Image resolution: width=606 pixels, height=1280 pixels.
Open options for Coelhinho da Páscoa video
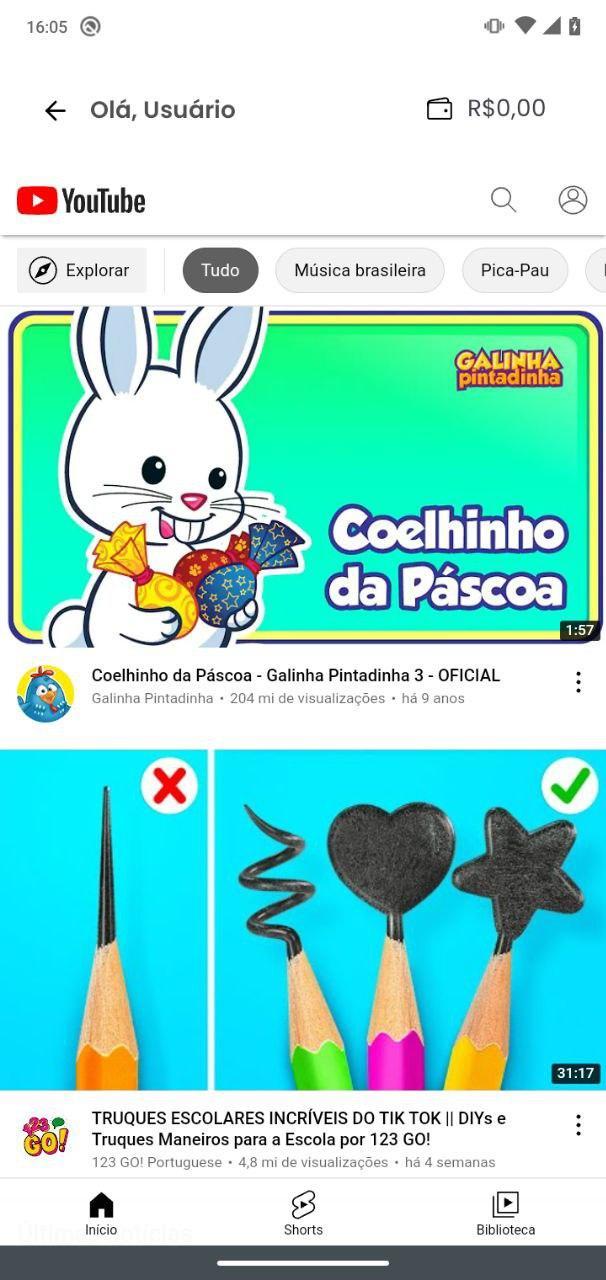coord(578,682)
